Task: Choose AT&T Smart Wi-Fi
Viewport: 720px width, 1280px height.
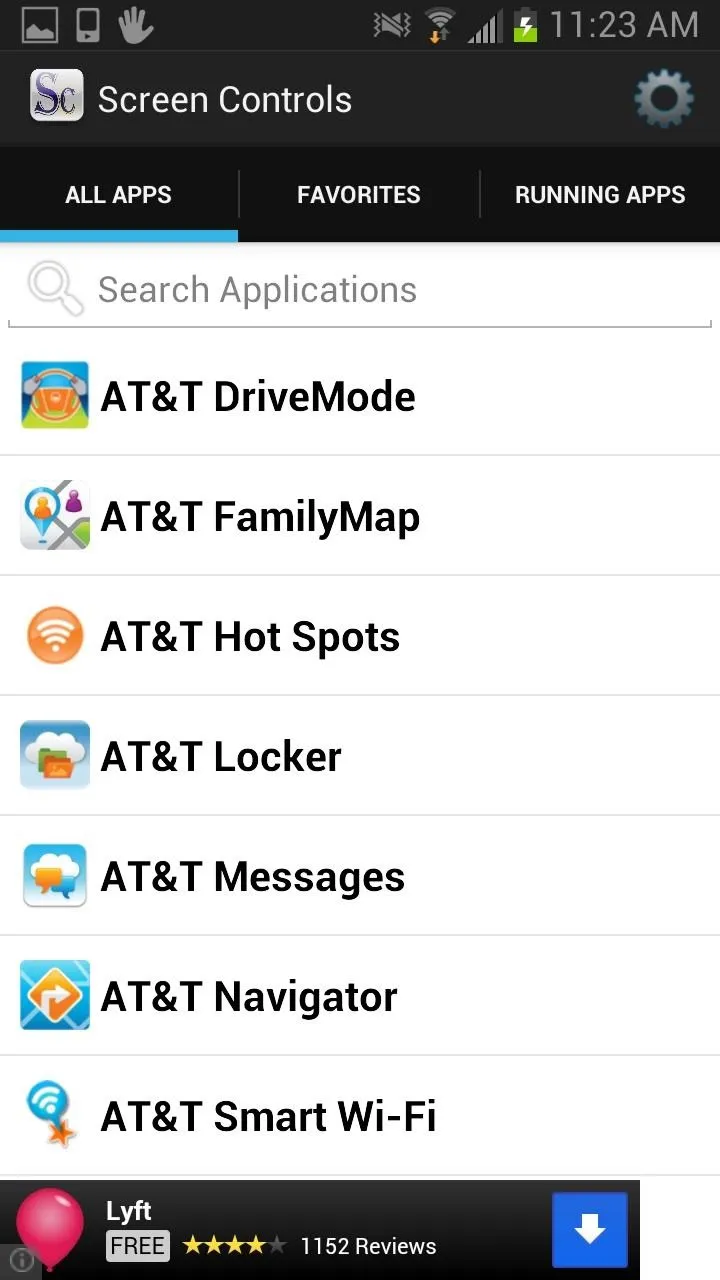Action: click(x=360, y=1116)
